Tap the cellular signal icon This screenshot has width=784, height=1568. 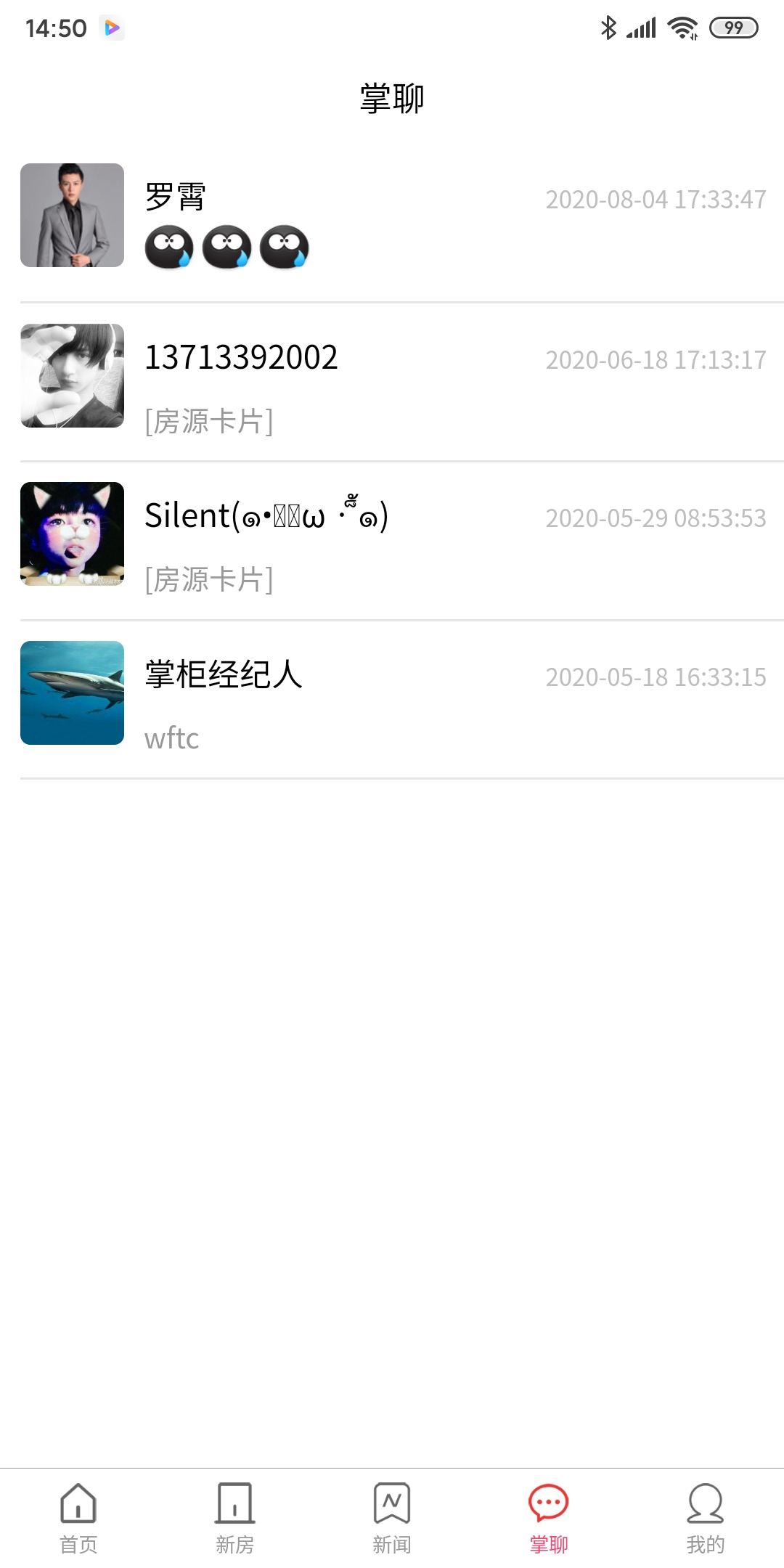pos(642,27)
